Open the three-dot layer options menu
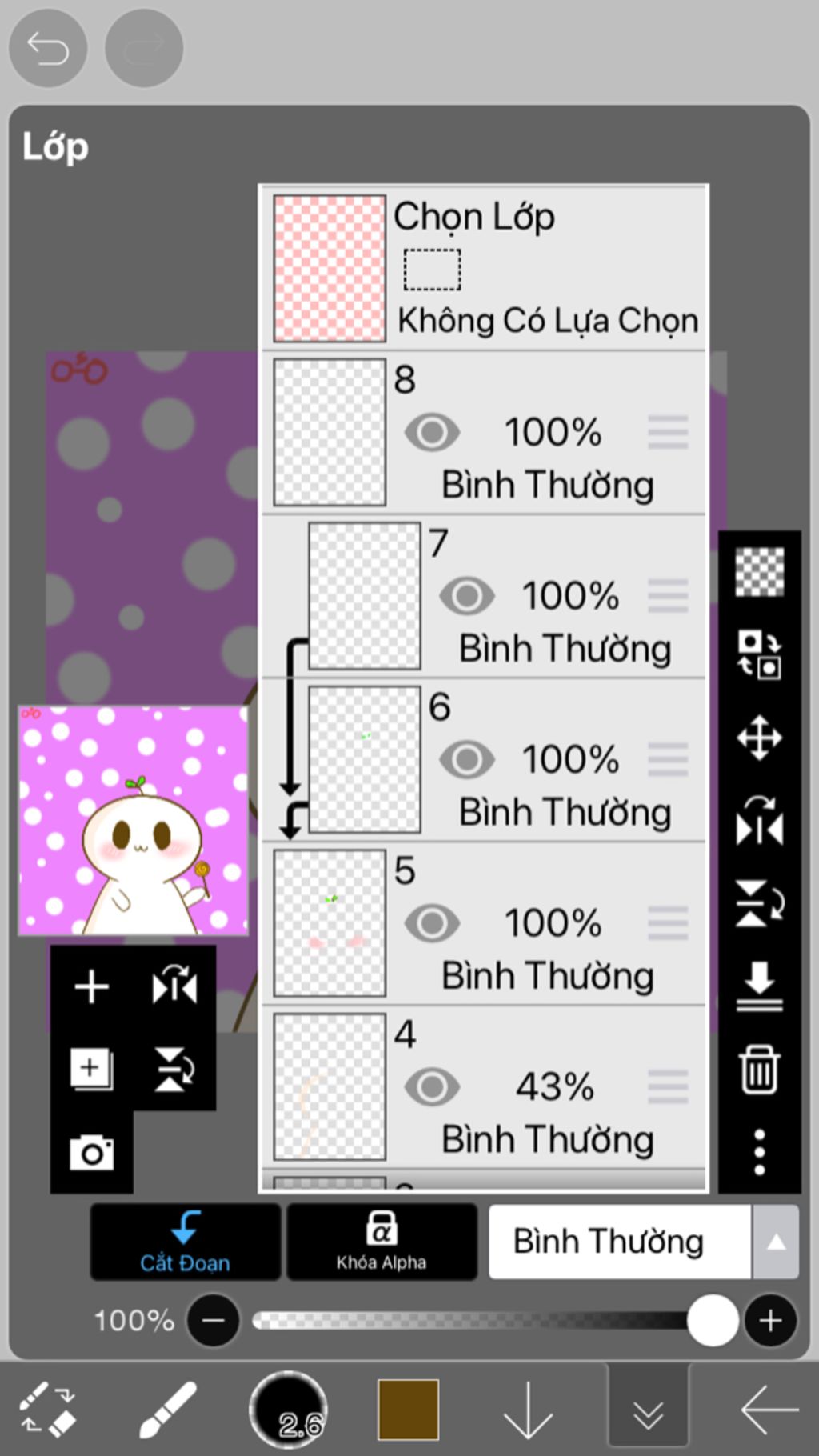The width and height of the screenshot is (819, 1456). click(x=759, y=1152)
